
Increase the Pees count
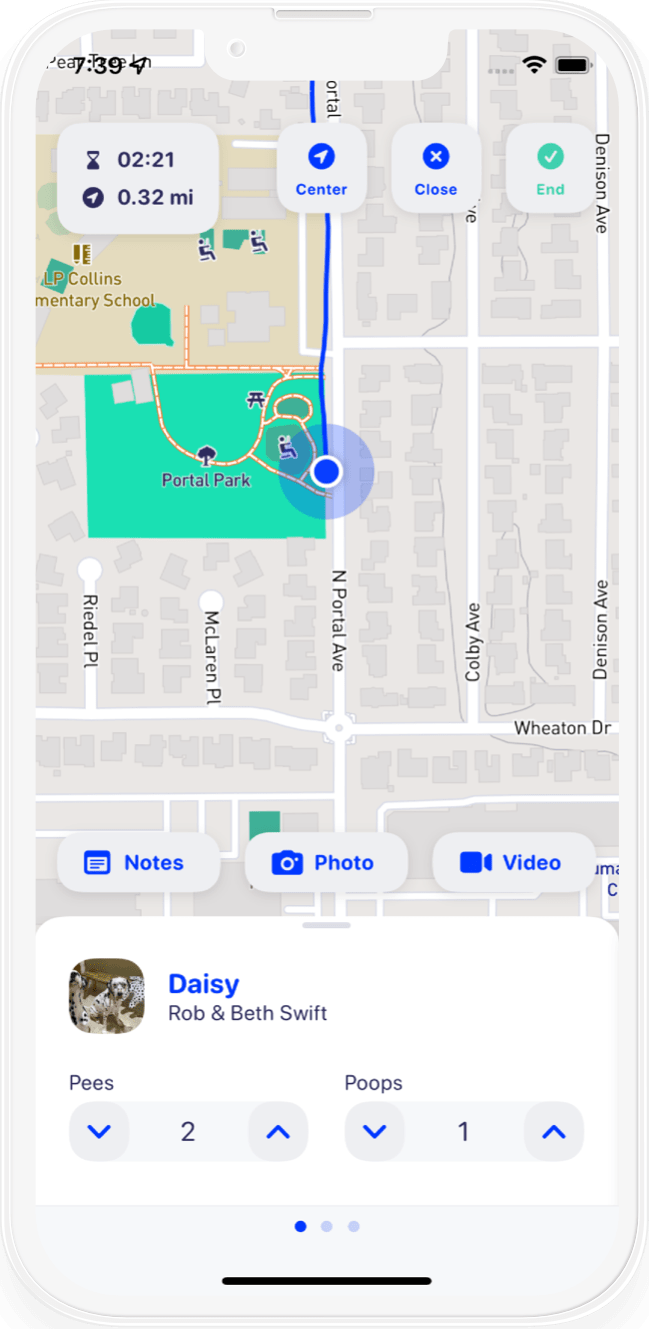pyautogui.click(x=278, y=1132)
